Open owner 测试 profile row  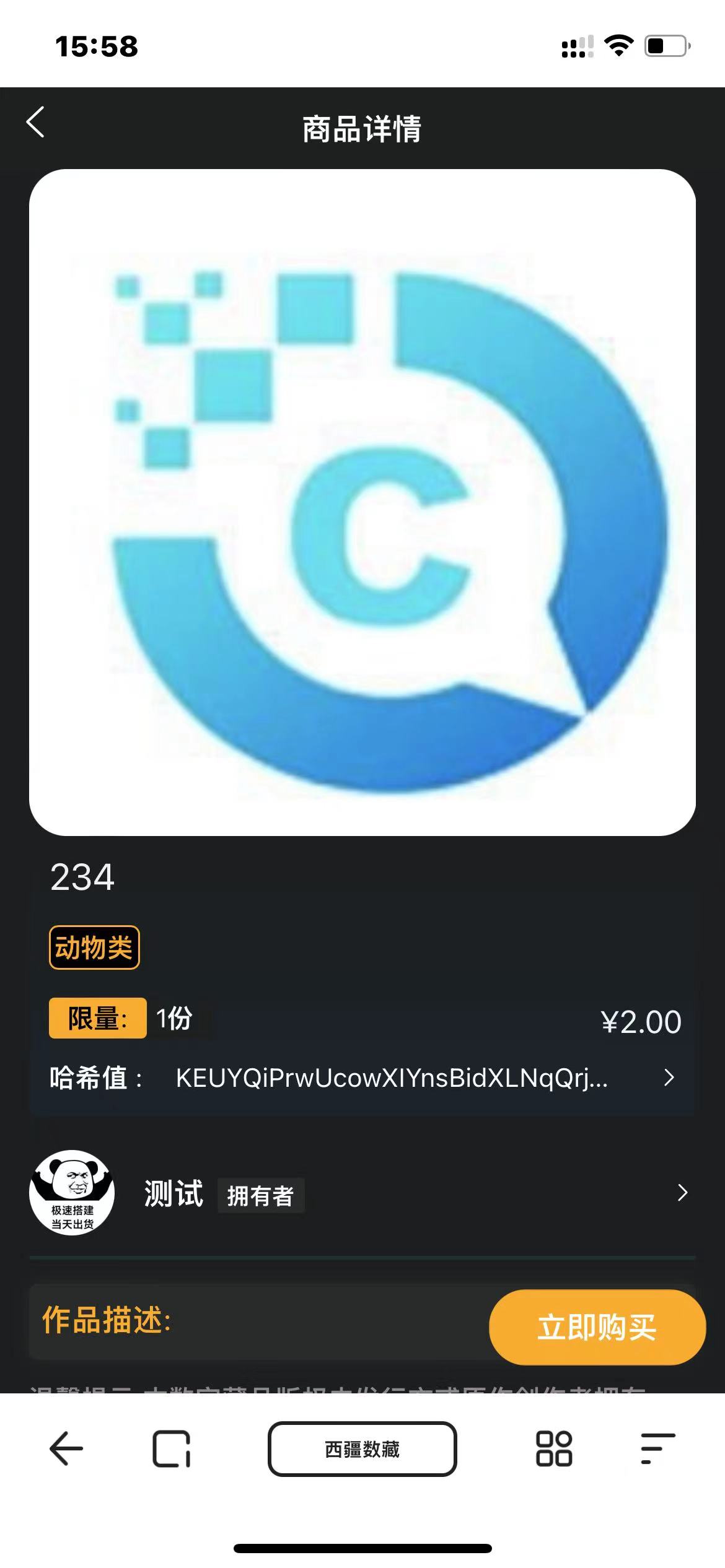click(x=362, y=1193)
